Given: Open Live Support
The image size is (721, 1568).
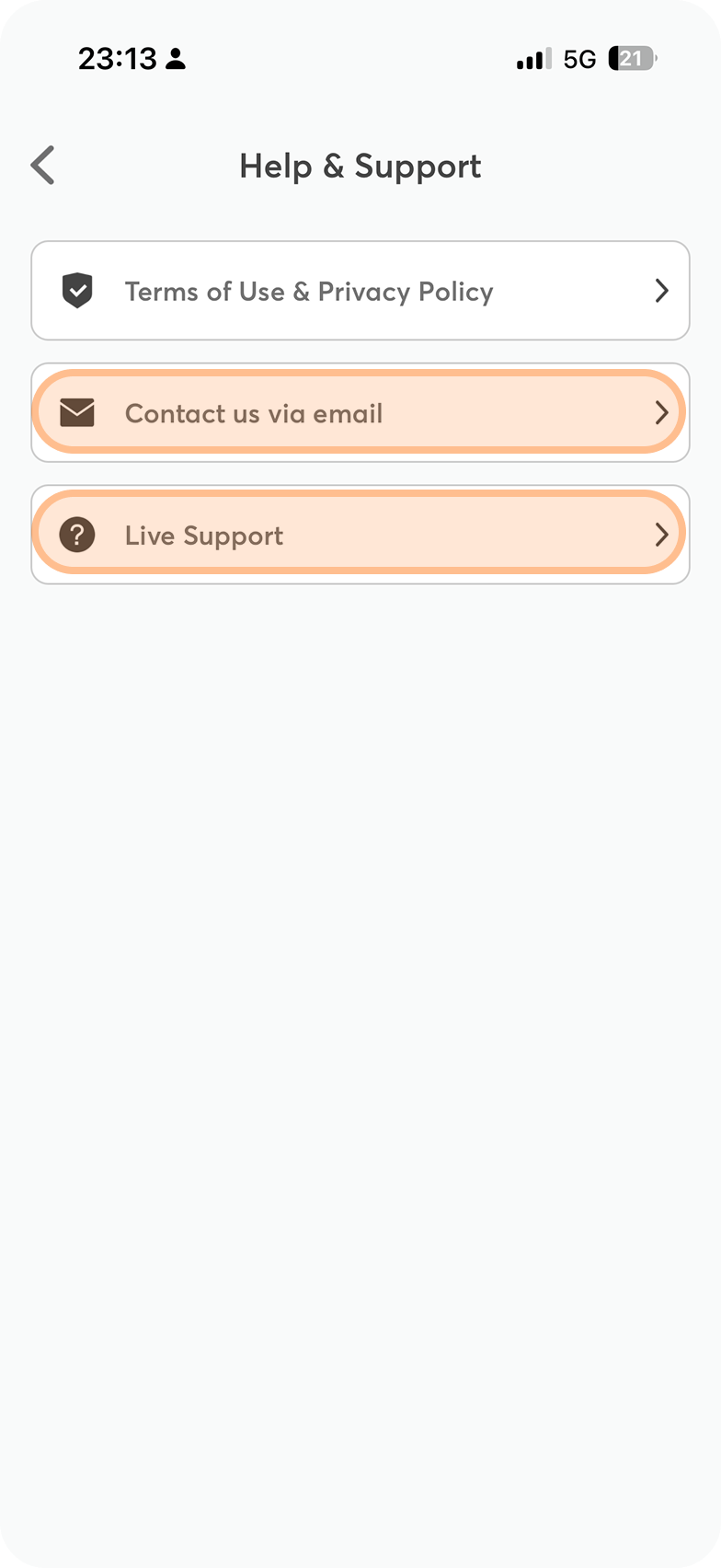Looking at the screenshot, I should [x=360, y=535].
